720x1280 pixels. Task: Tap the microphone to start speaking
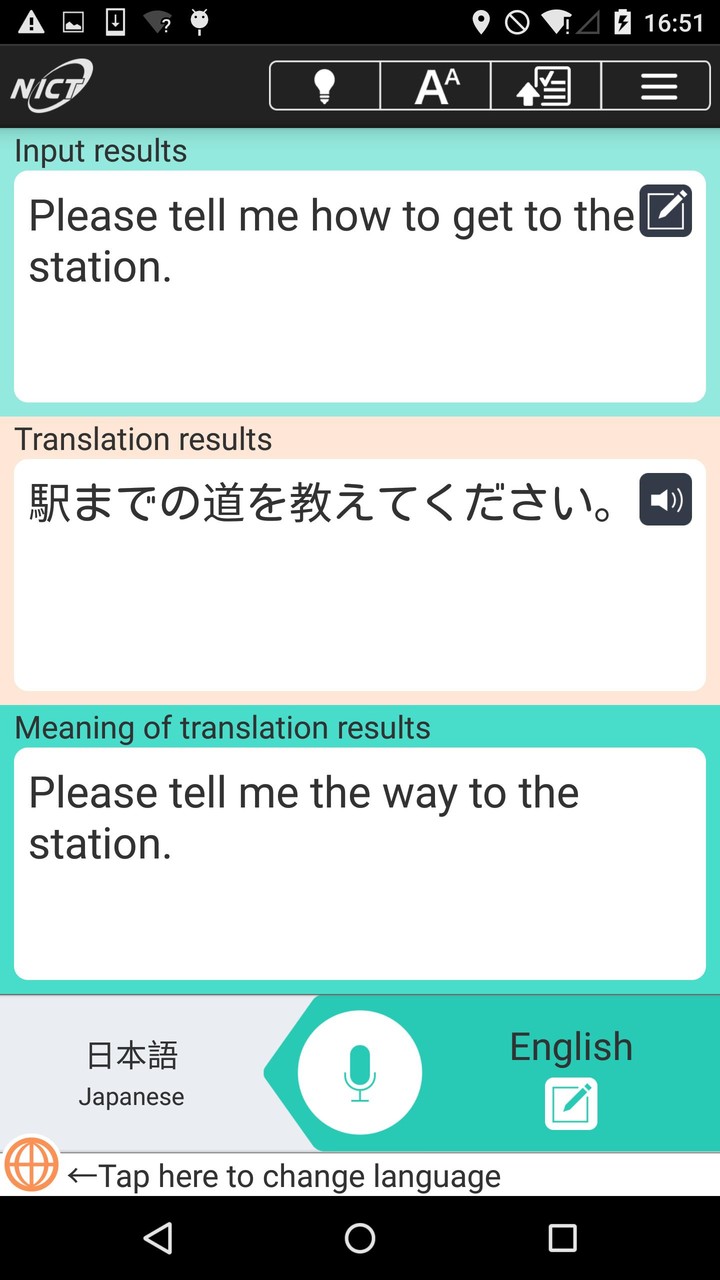[359, 1070]
